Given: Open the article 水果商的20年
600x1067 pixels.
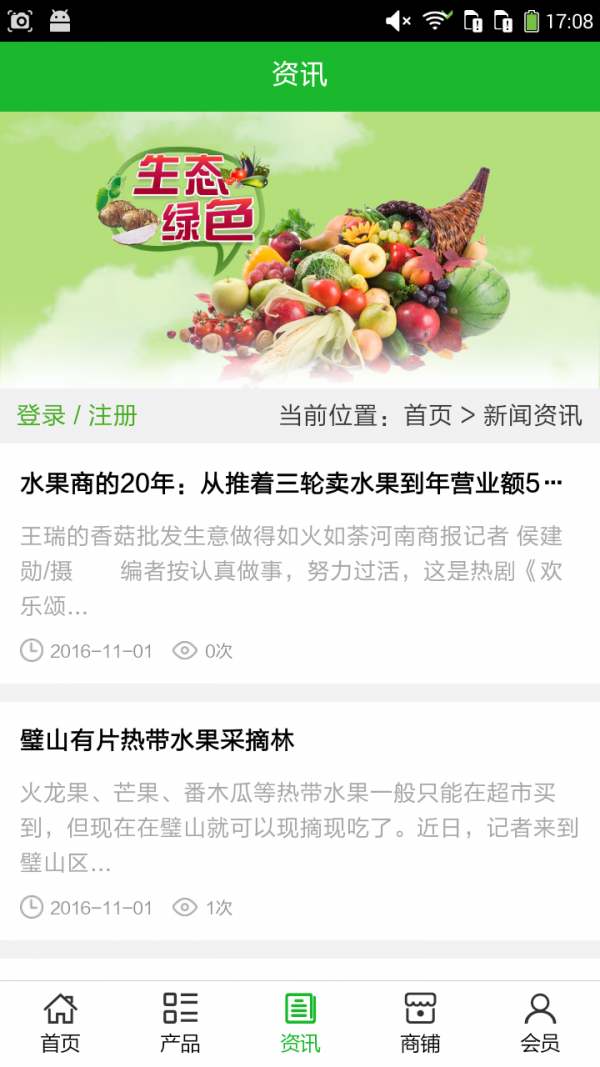Looking at the screenshot, I should [x=291, y=485].
